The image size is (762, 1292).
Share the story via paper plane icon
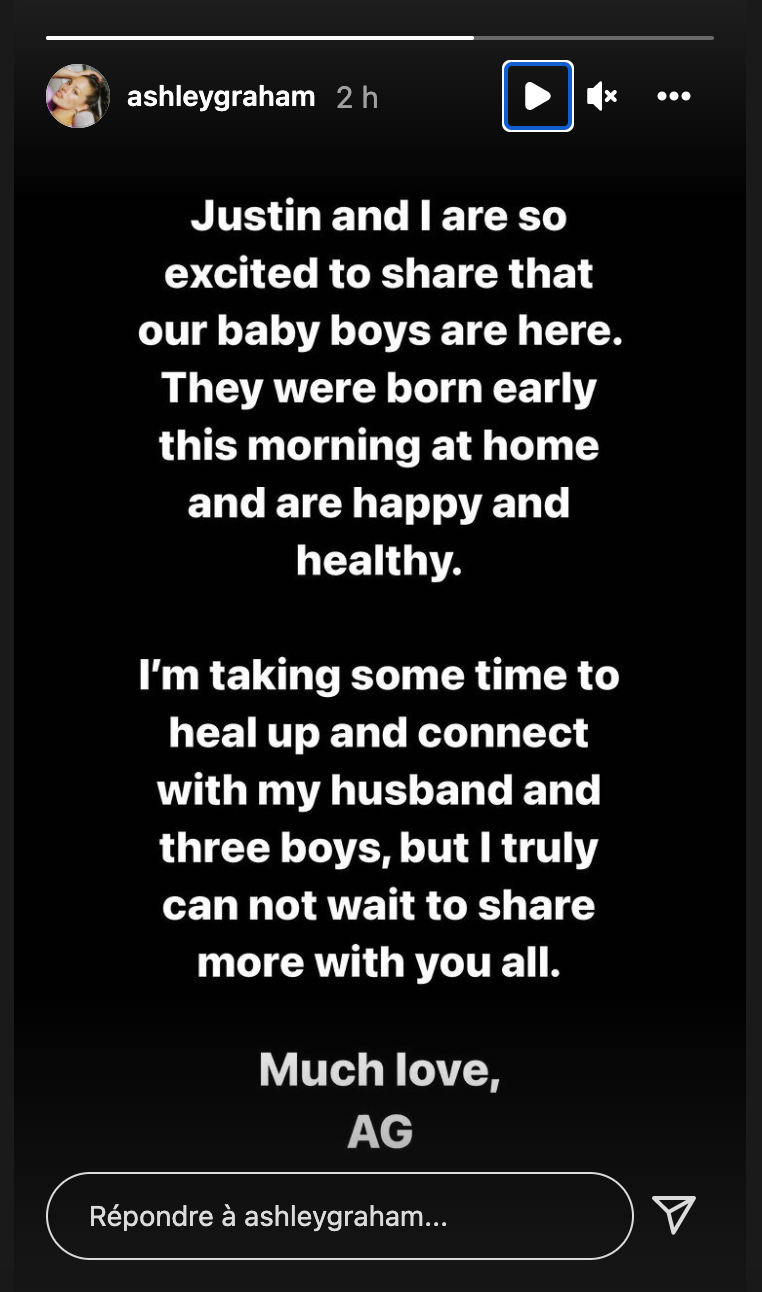673,1214
